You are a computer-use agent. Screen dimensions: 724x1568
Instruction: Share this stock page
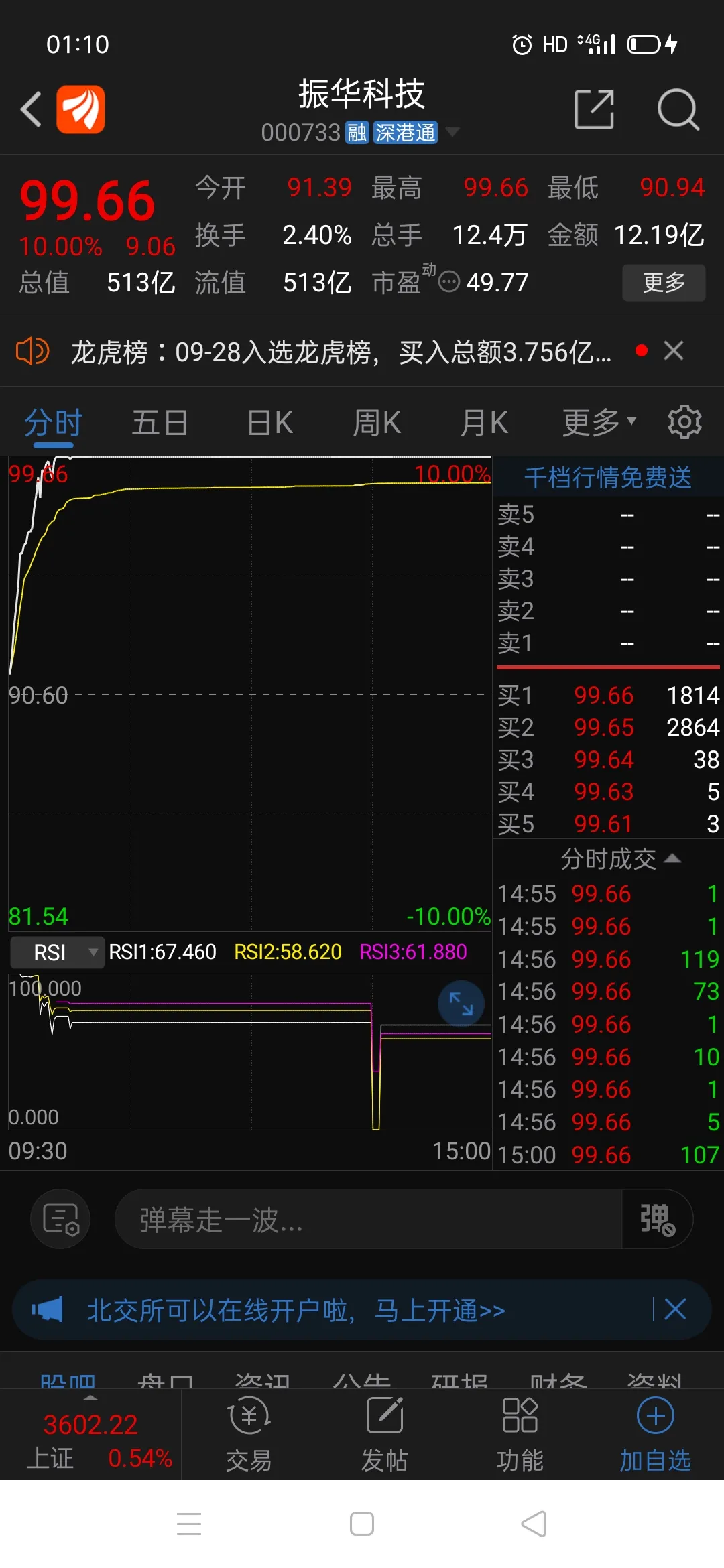[594, 109]
